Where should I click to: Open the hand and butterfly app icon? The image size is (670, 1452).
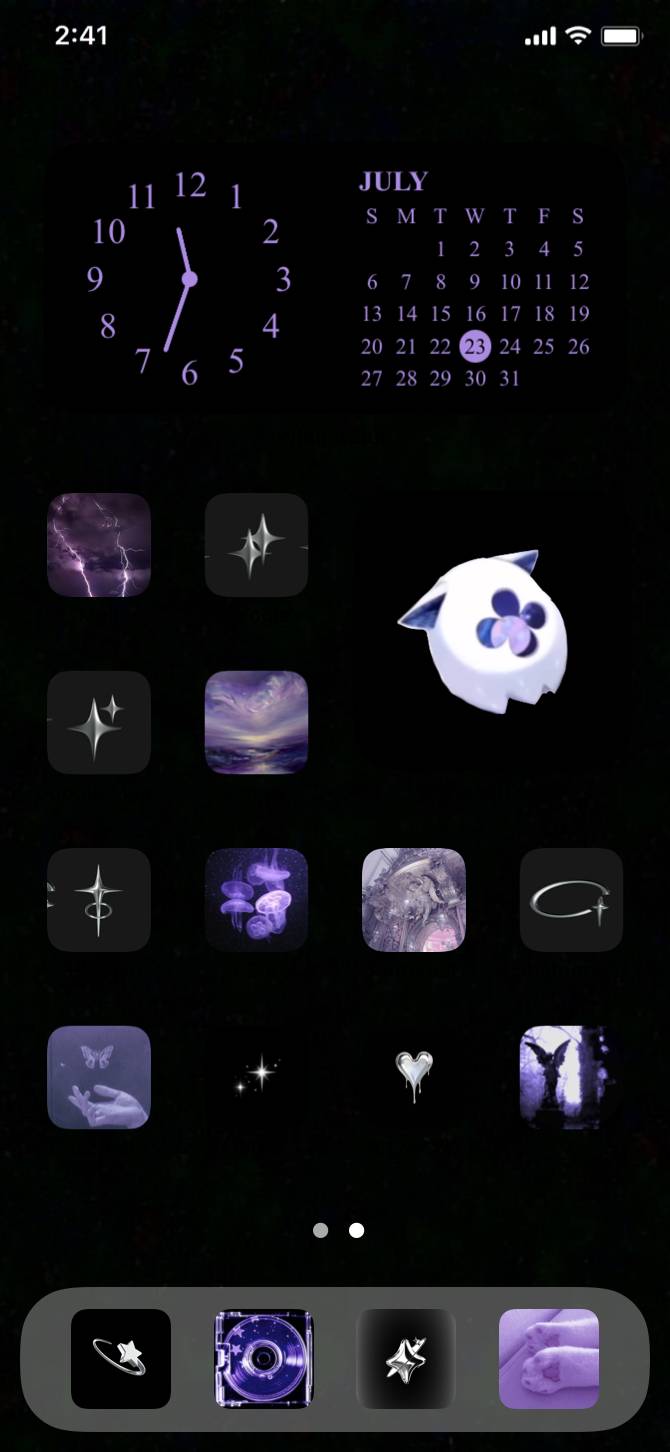tap(99, 1077)
